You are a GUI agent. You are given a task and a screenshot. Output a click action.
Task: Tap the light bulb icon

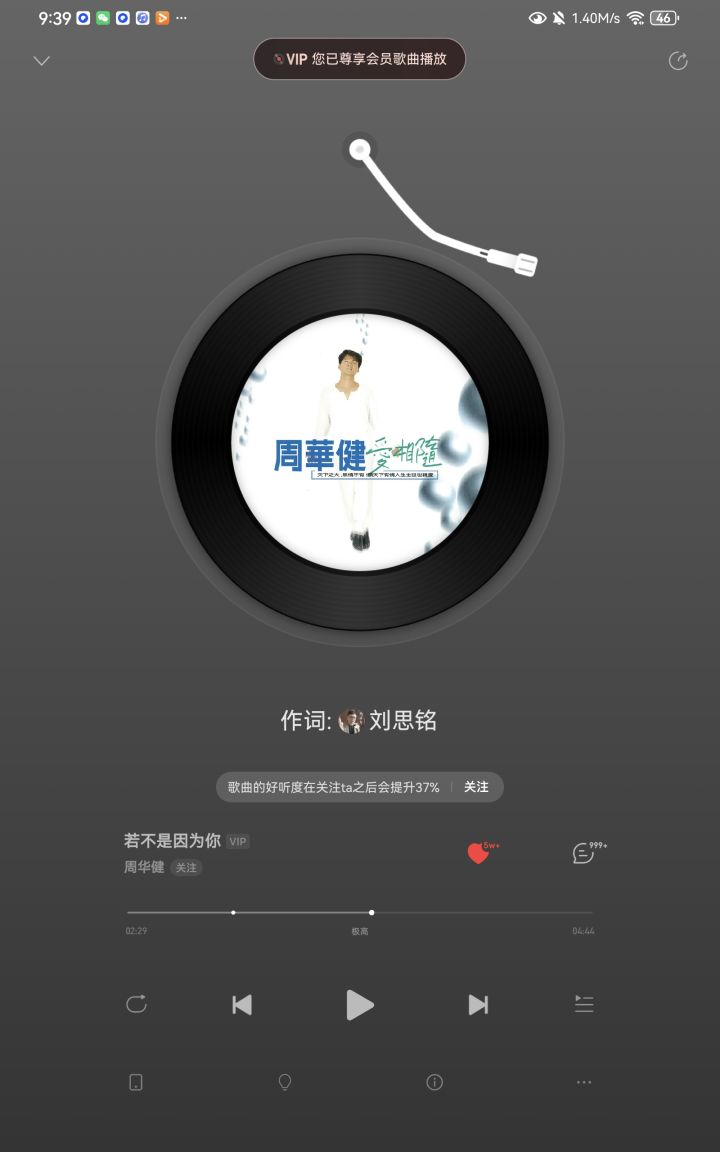285,1081
